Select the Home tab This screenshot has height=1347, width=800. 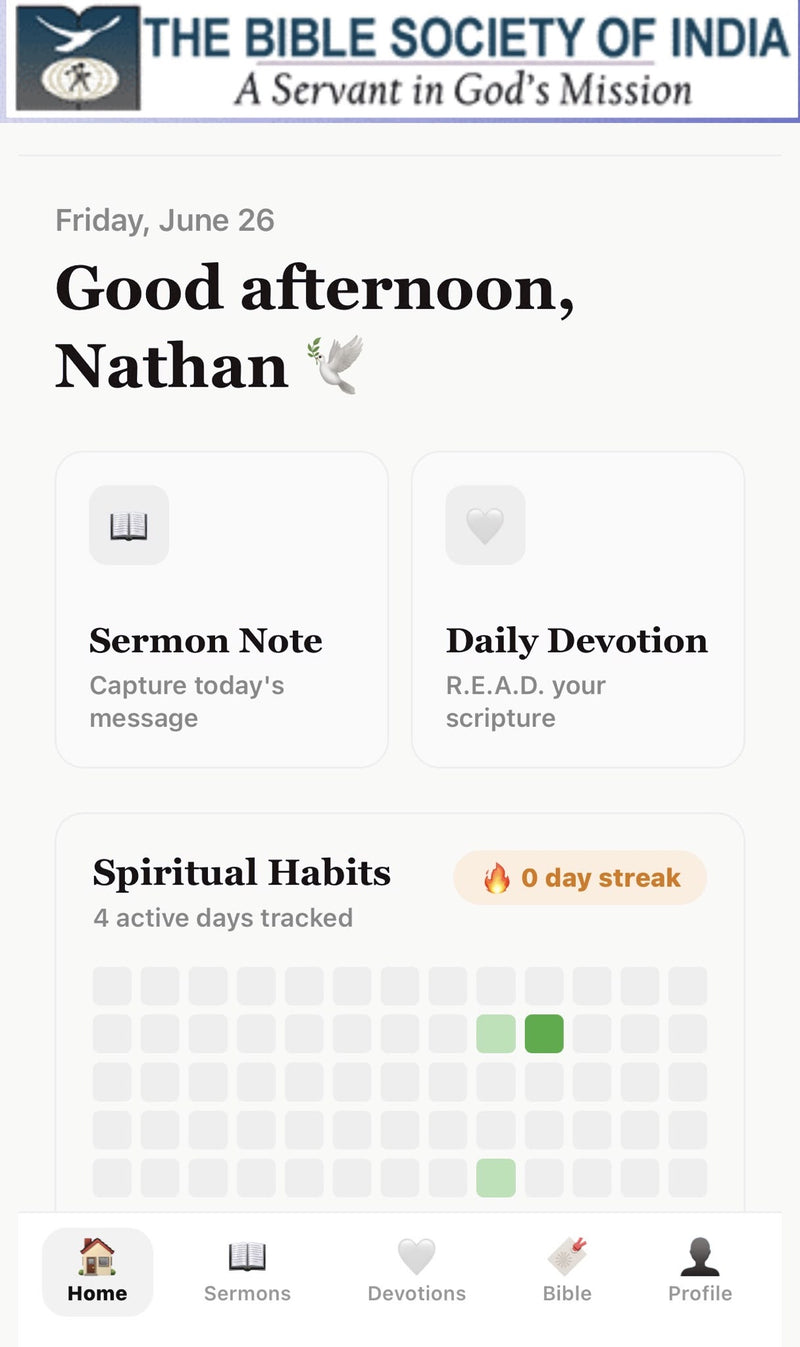(97, 1271)
